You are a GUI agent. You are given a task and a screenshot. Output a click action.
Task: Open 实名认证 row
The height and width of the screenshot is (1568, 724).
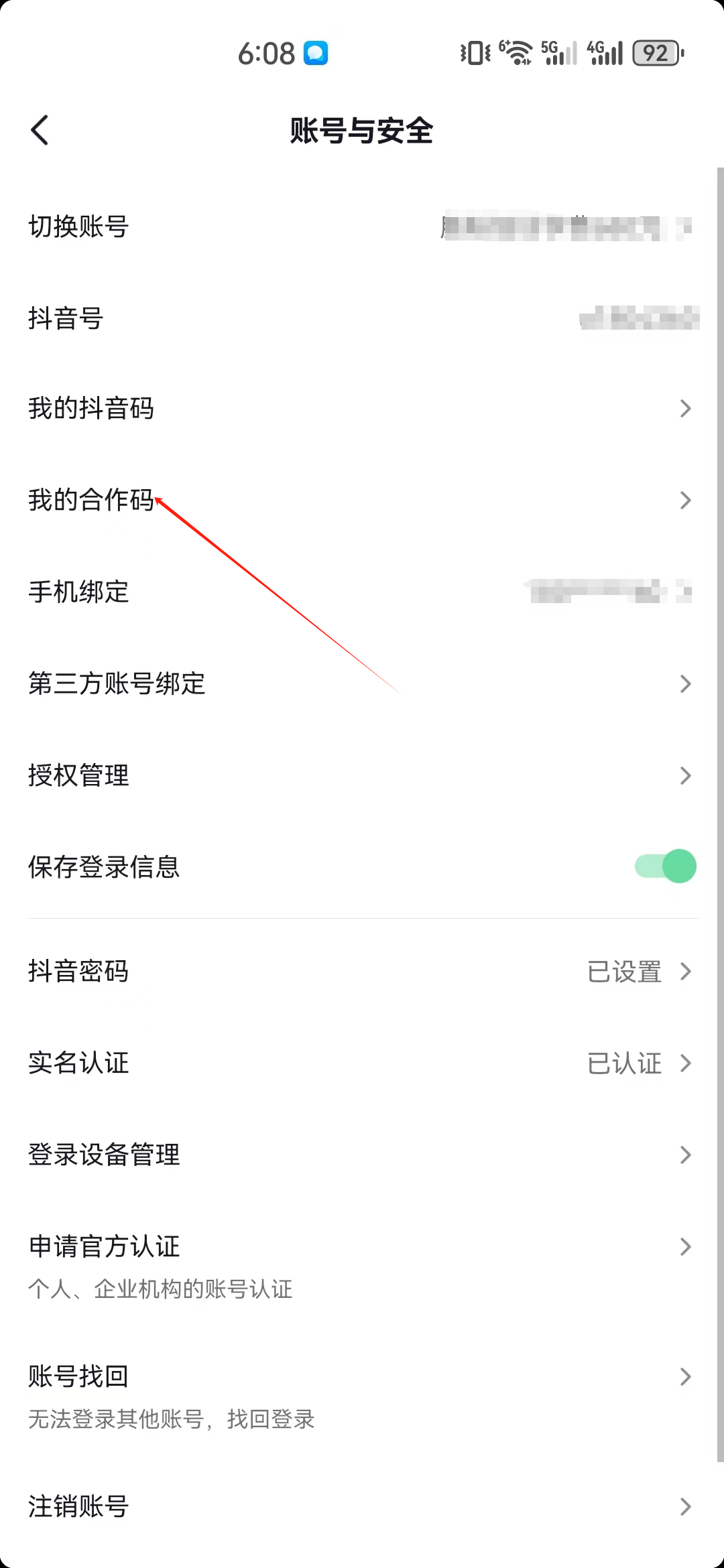(x=362, y=1063)
